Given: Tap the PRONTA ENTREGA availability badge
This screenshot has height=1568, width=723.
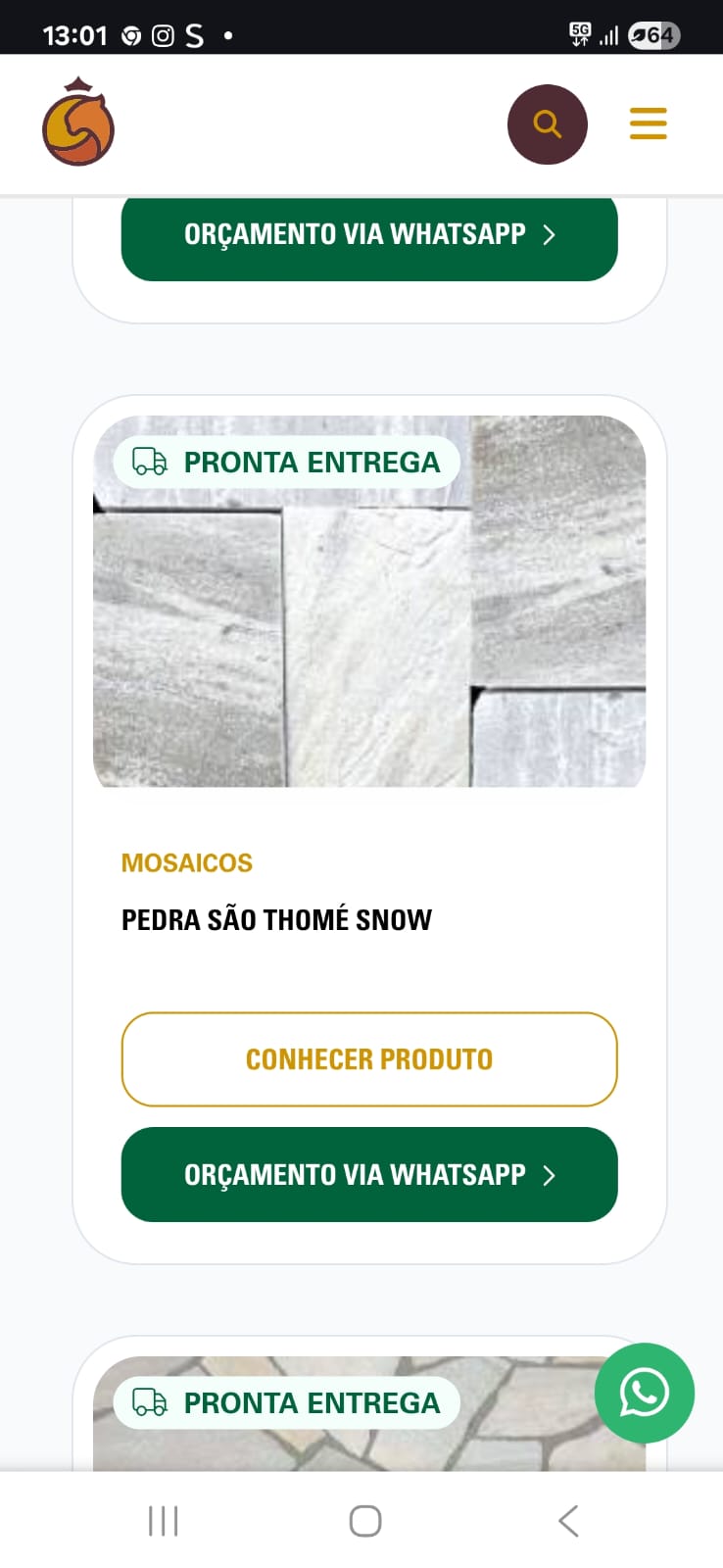Looking at the screenshot, I should [285, 462].
